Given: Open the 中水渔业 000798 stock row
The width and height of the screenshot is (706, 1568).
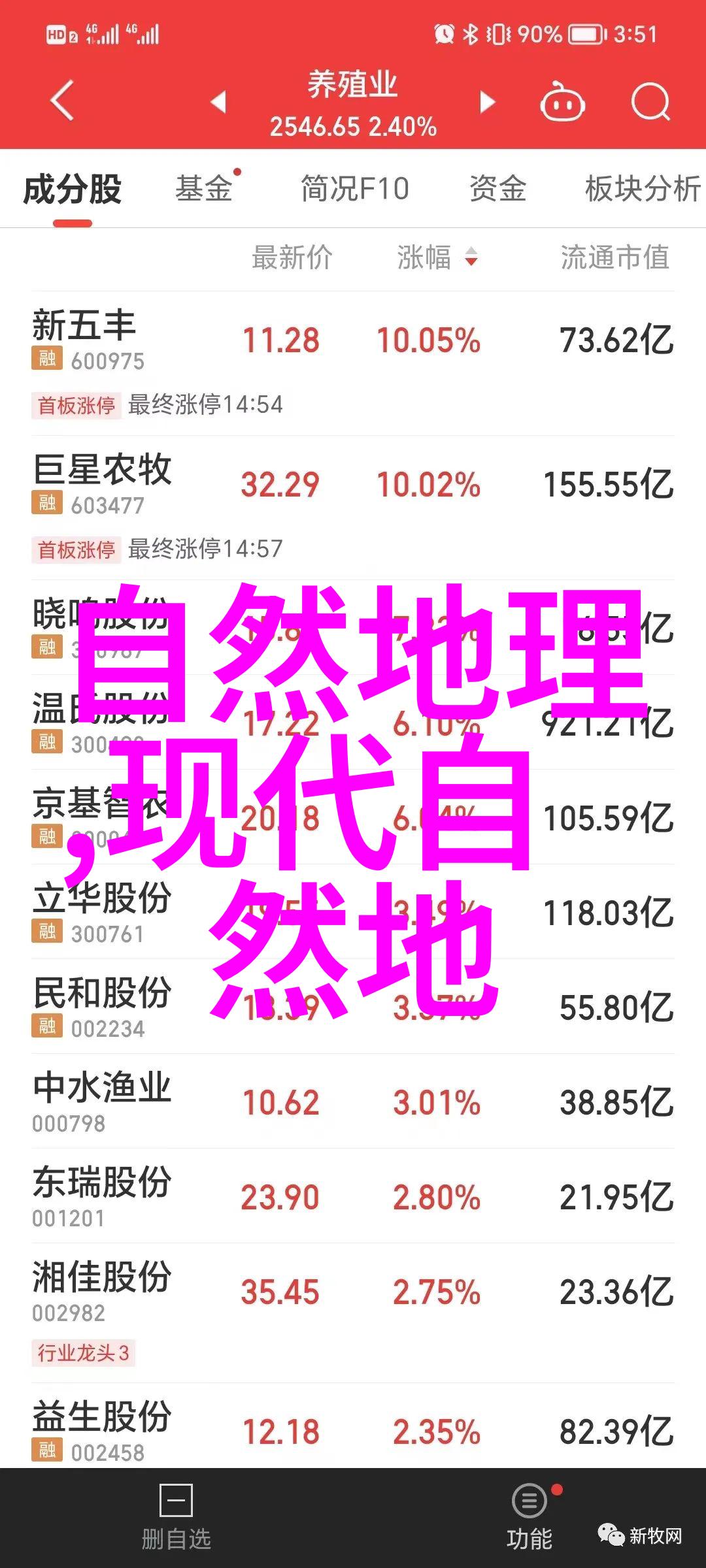Looking at the screenshot, I should click(x=353, y=1102).
